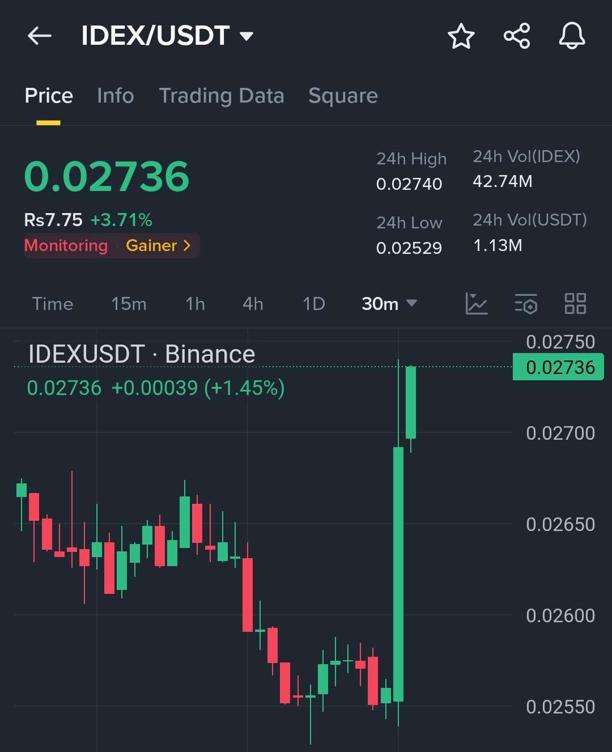Open the Trading Data tab
Screen dimensions: 612x752
click(x=221, y=96)
